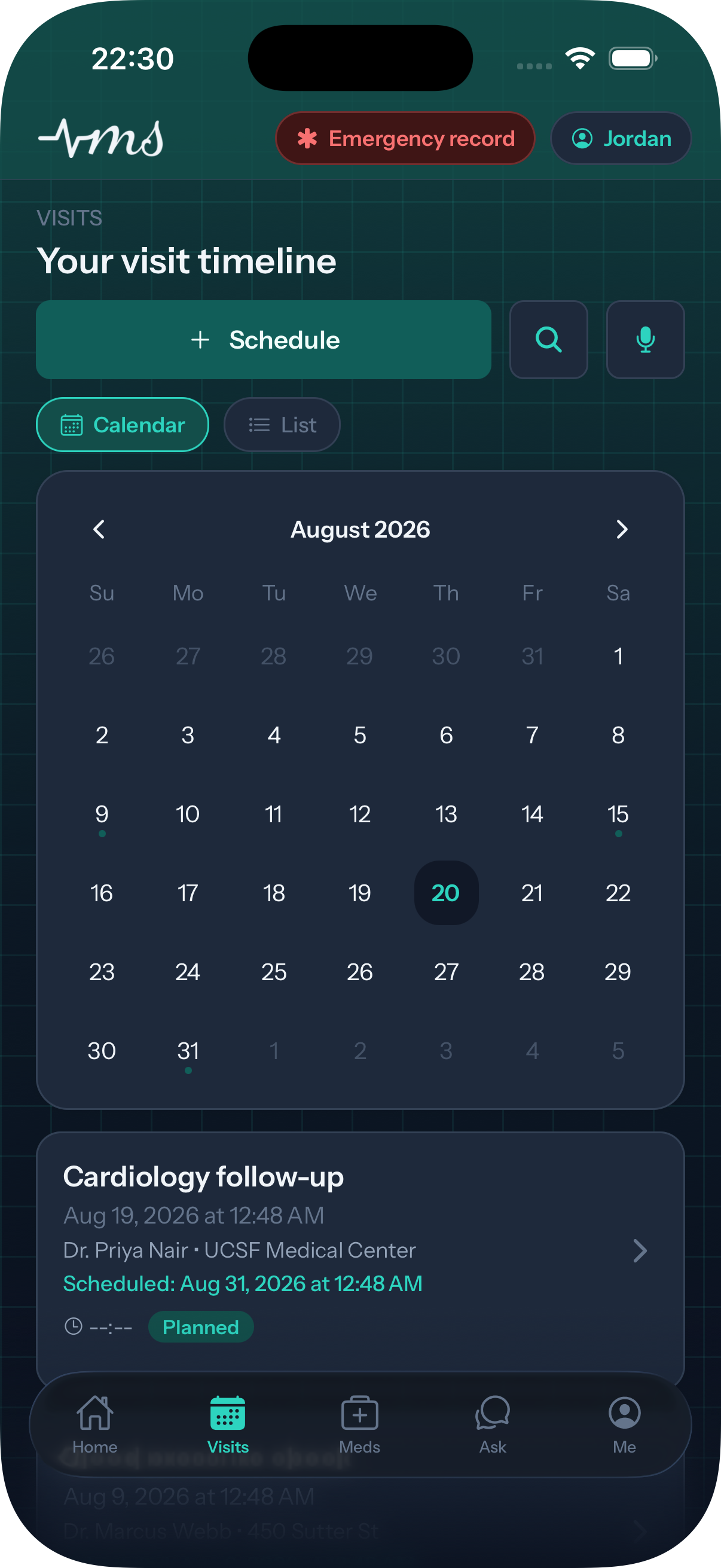721x1568 pixels.
Task: Schedule a new visit
Action: (264, 340)
